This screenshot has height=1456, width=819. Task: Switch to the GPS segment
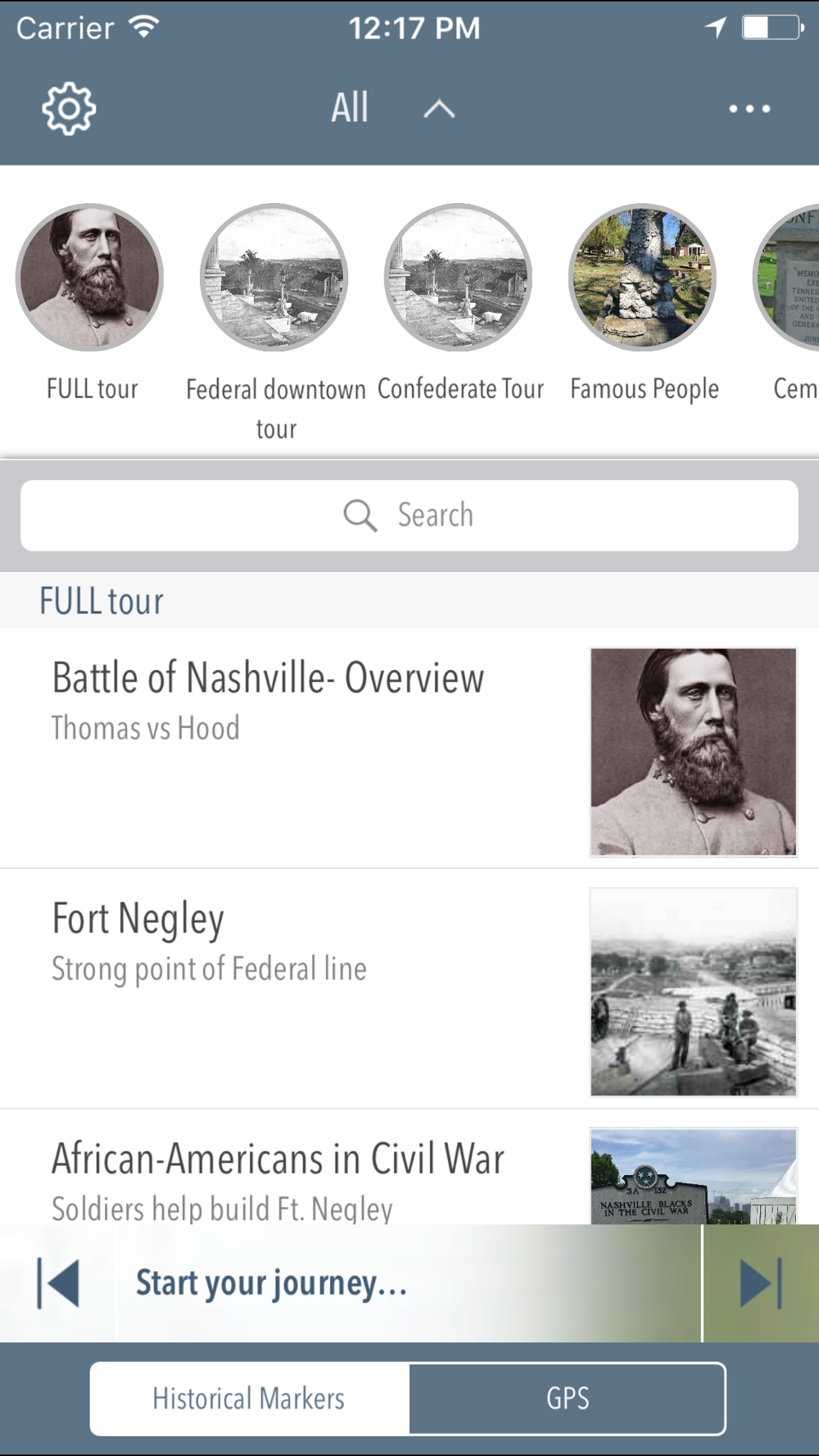(568, 1399)
